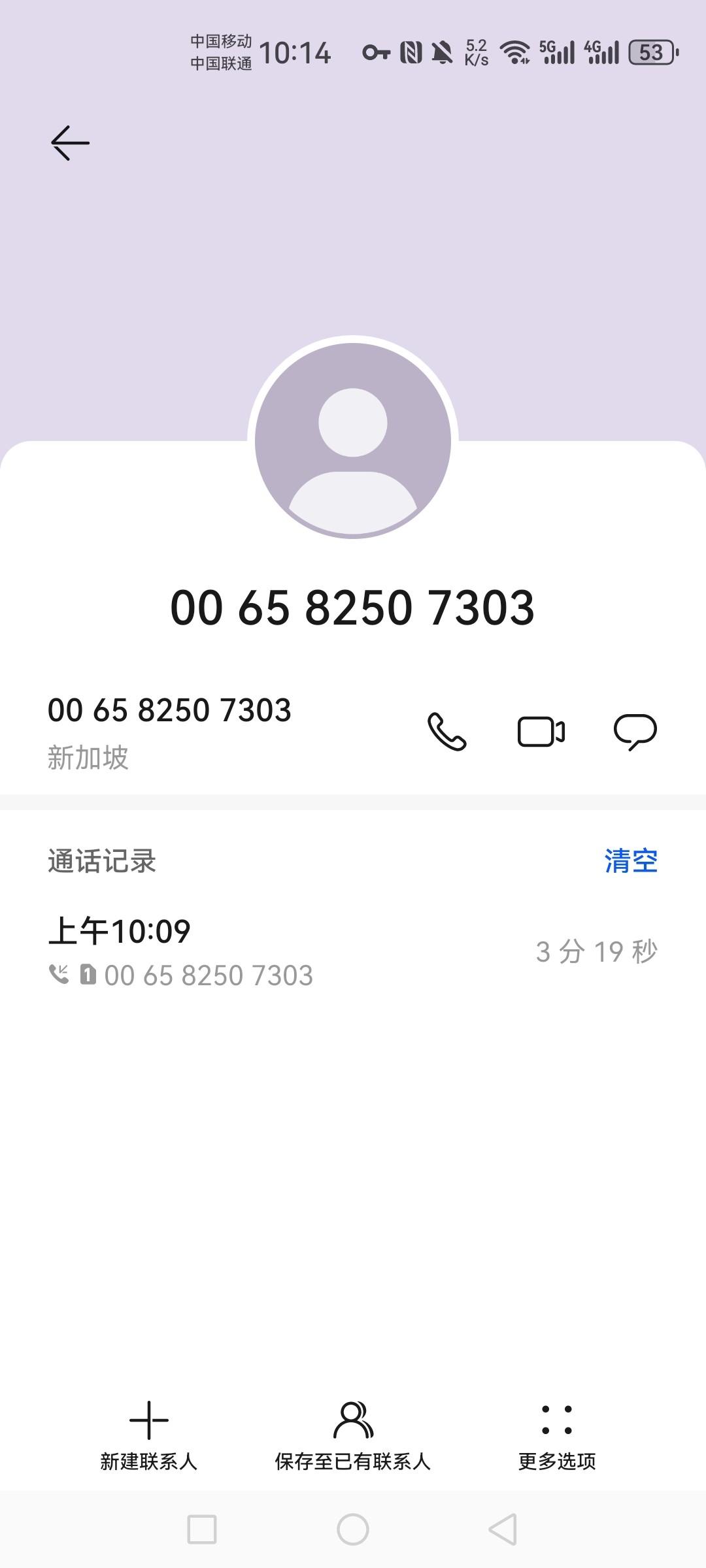706x1568 pixels.
Task: Go back using the top-left arrow
Action: coord(70,142)
